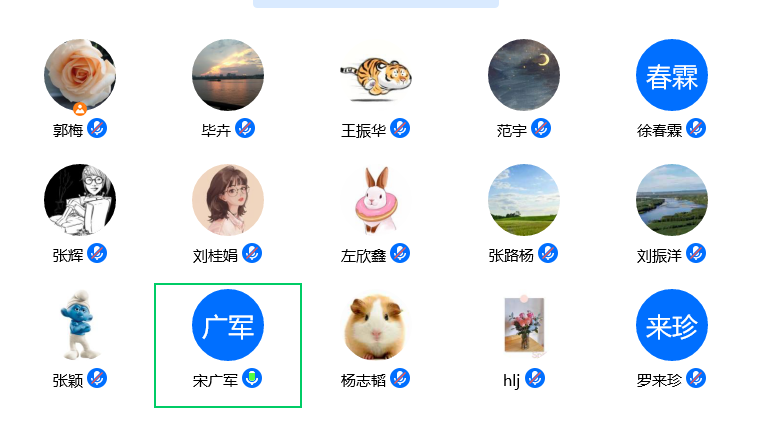The width and height of the screenshot is (761, 430).
Task: Tap 刘桂娟's participant tile
Action: coord(228,200)
